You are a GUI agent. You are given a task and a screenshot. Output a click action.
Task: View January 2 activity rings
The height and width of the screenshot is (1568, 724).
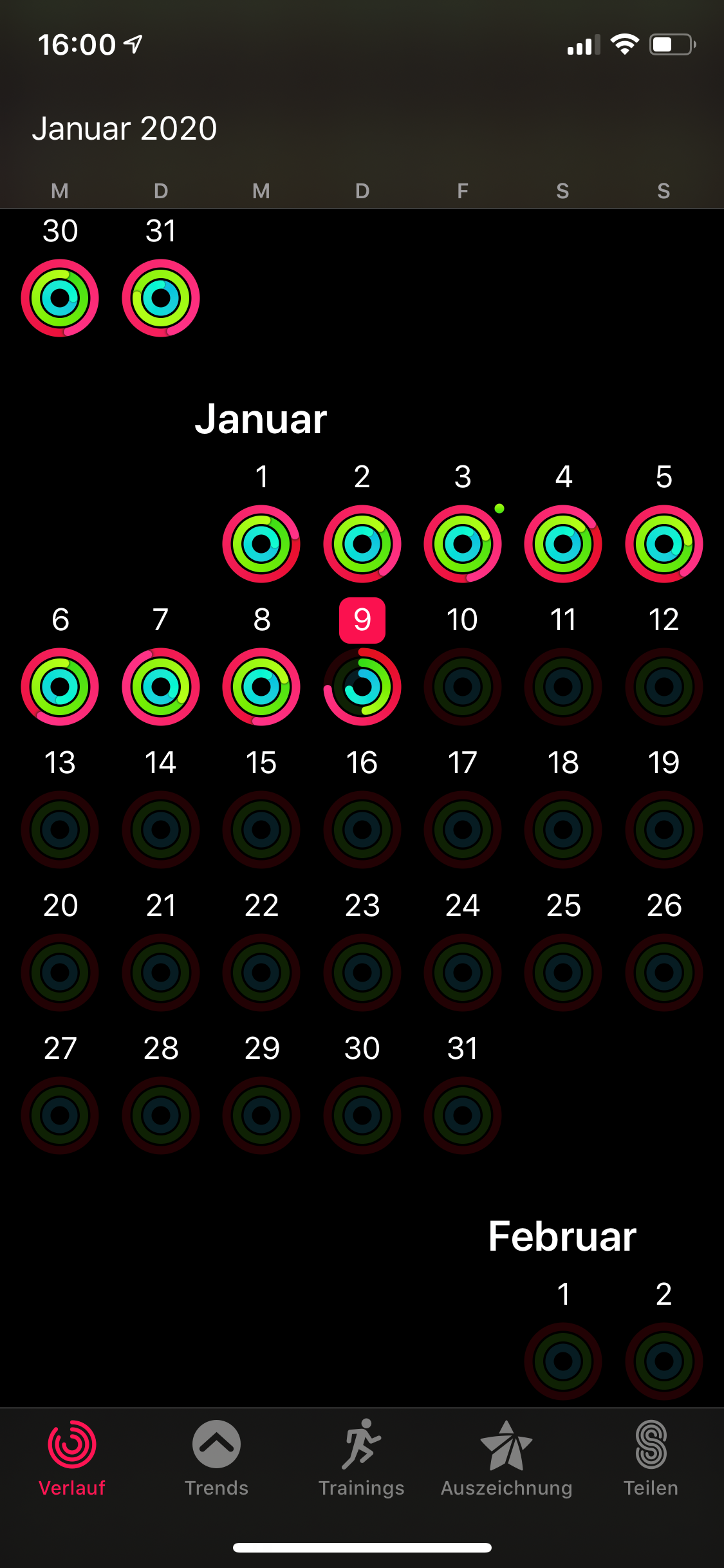coord(362,544)
